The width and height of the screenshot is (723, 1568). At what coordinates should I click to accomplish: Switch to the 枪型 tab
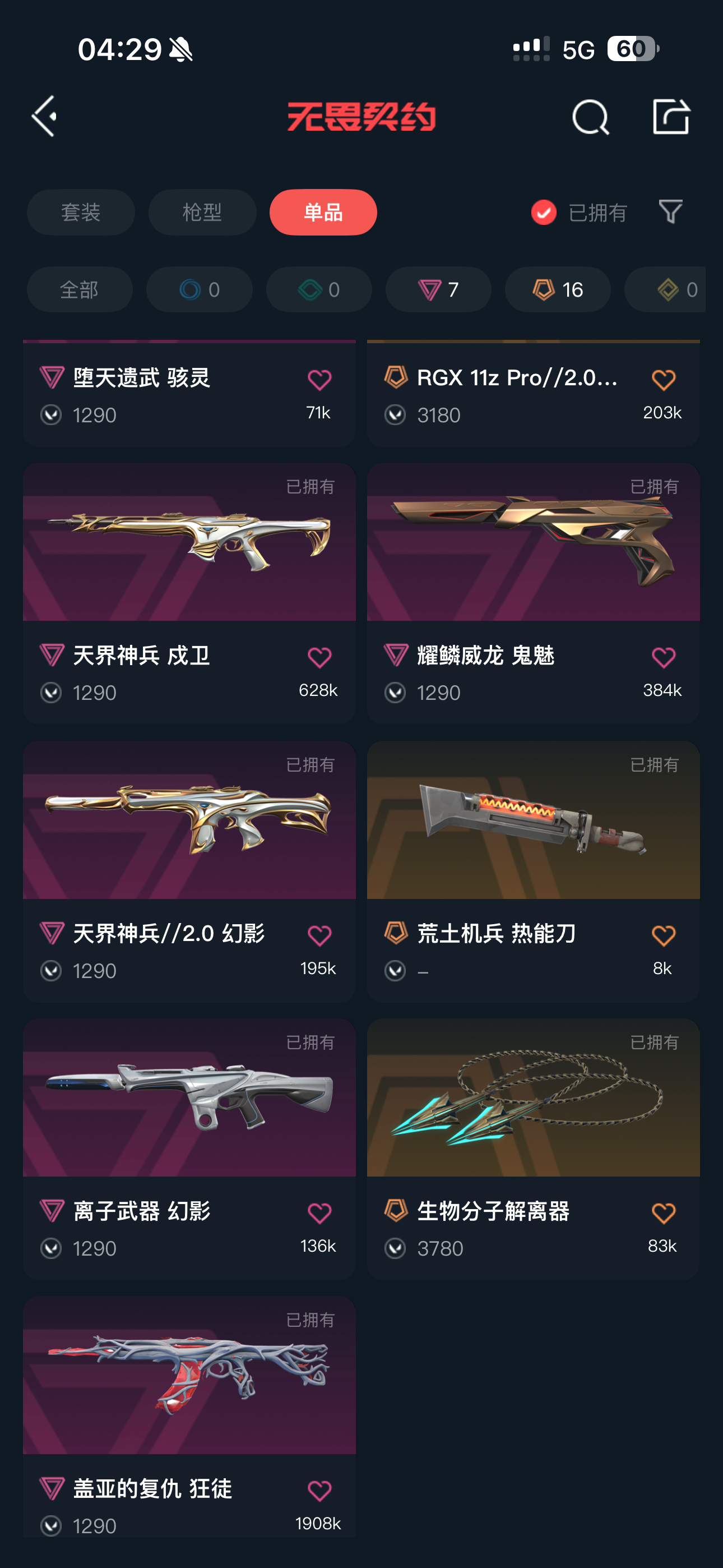[202, 213]
